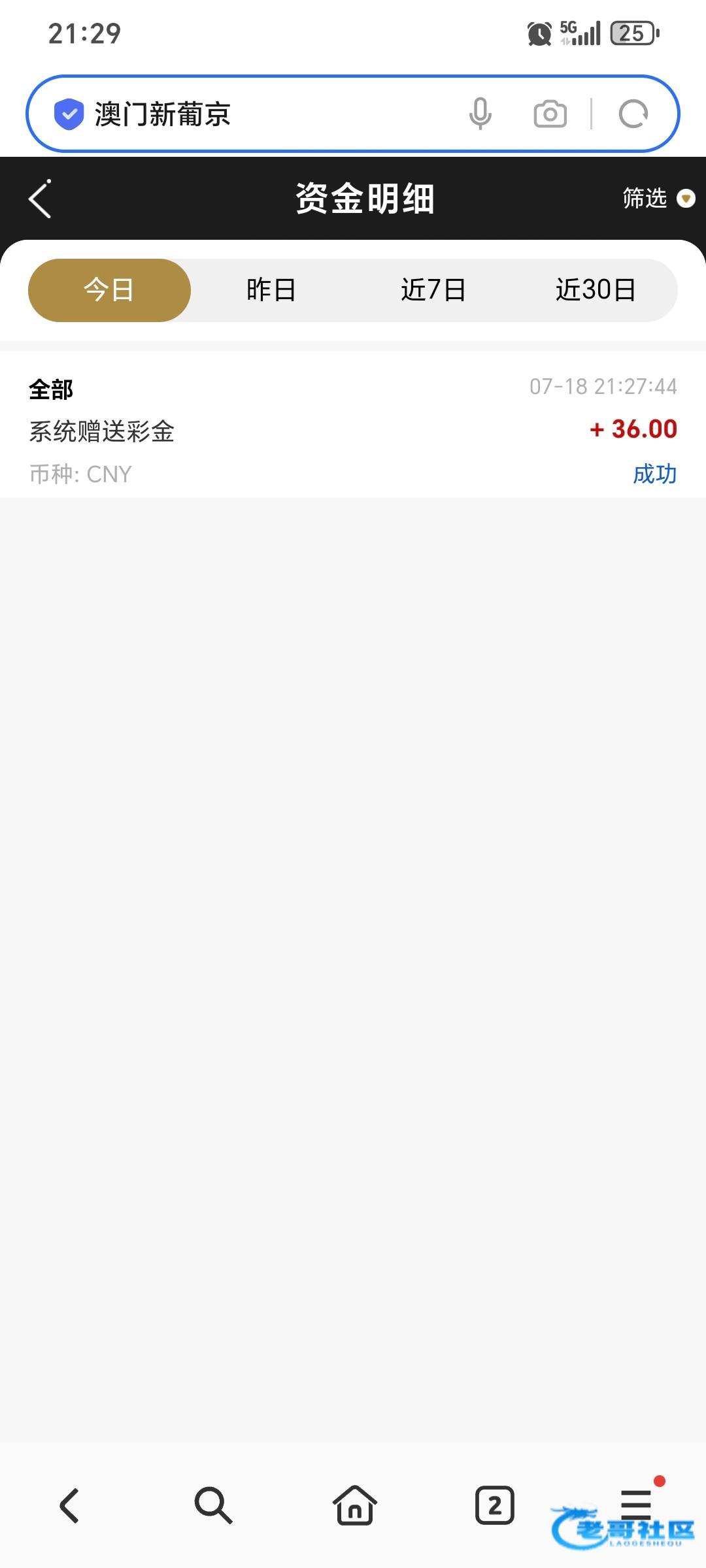The width and height of the screenshot is (706, 1568).
Task: Open browser search from bottom toolbar
Action: click(213, 1505)
